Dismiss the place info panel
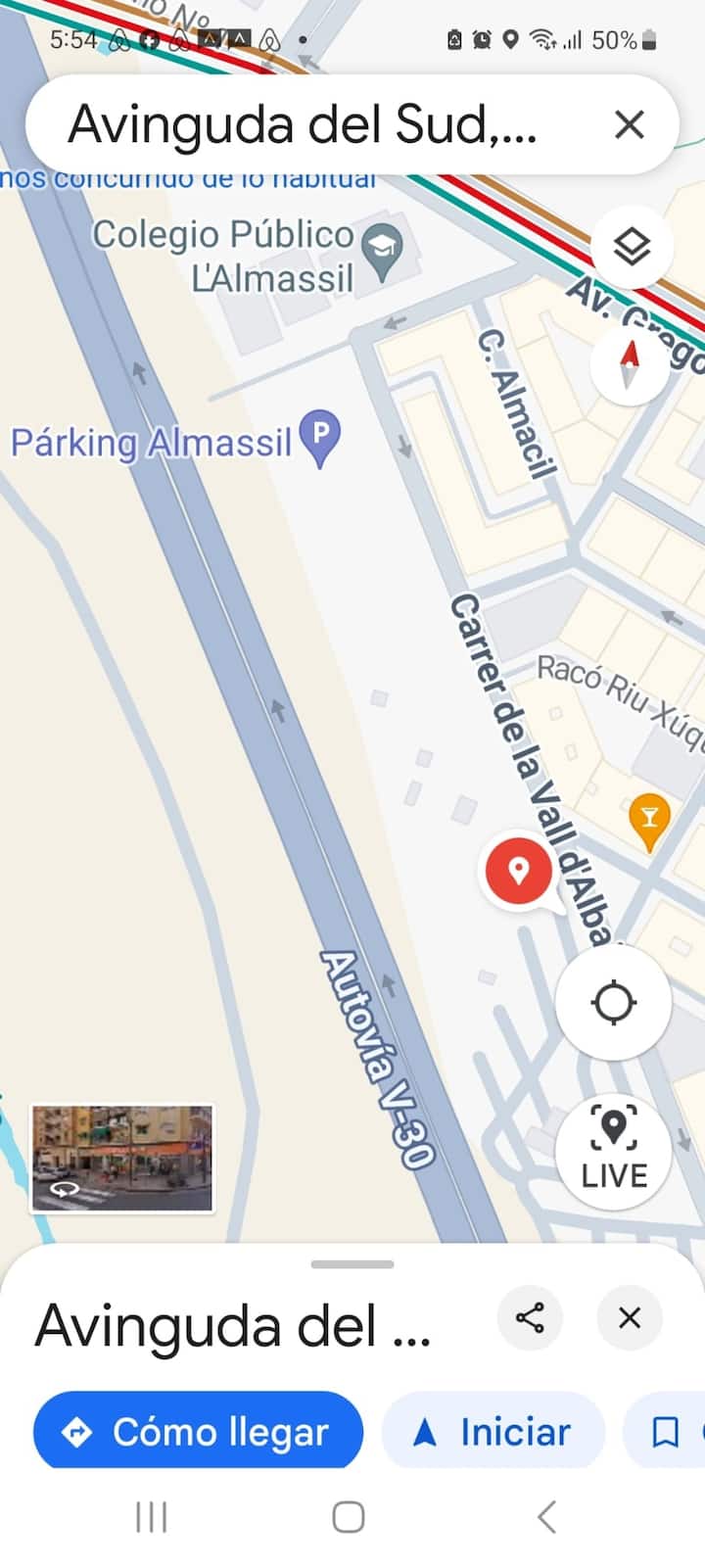 (630, 1318)
